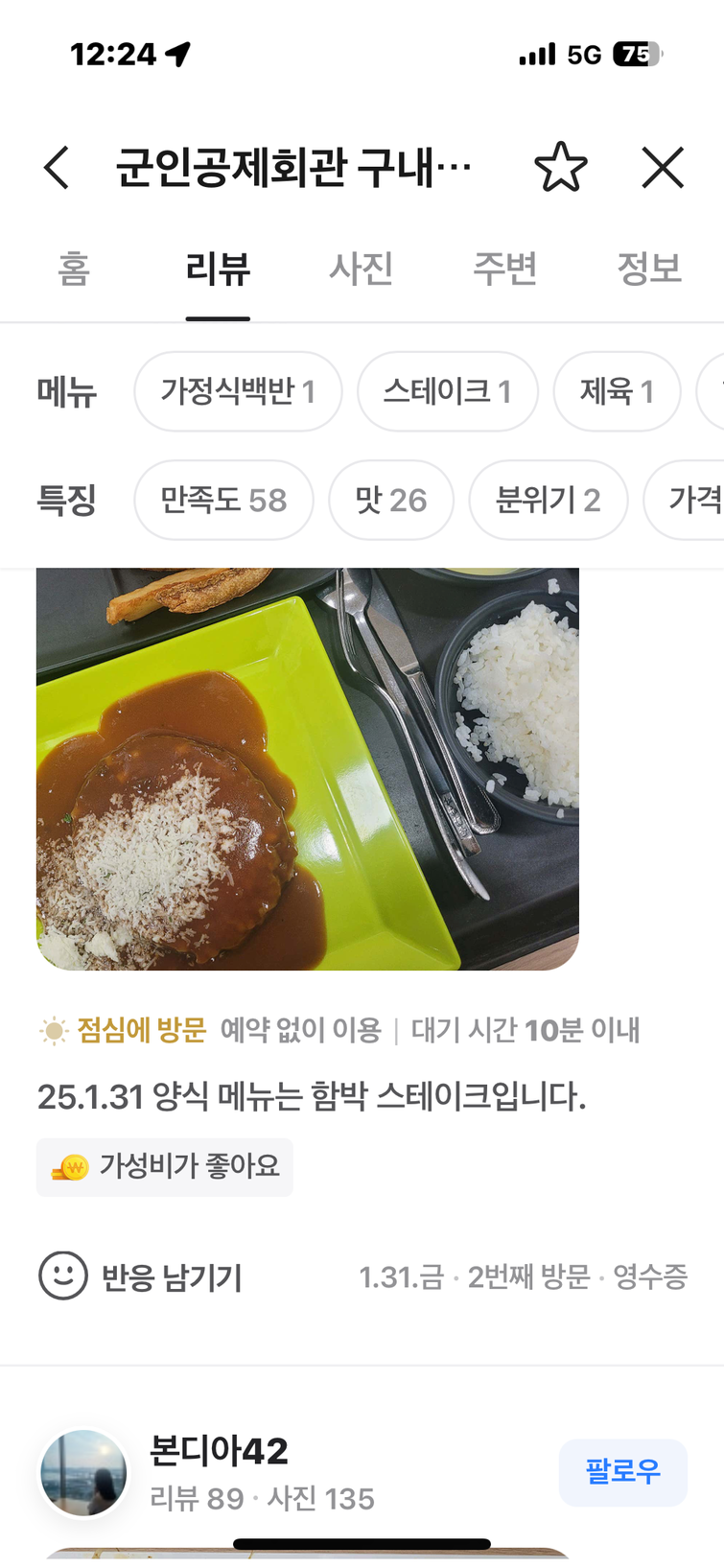Switch to the 홈 tab

tap(74, 269)
